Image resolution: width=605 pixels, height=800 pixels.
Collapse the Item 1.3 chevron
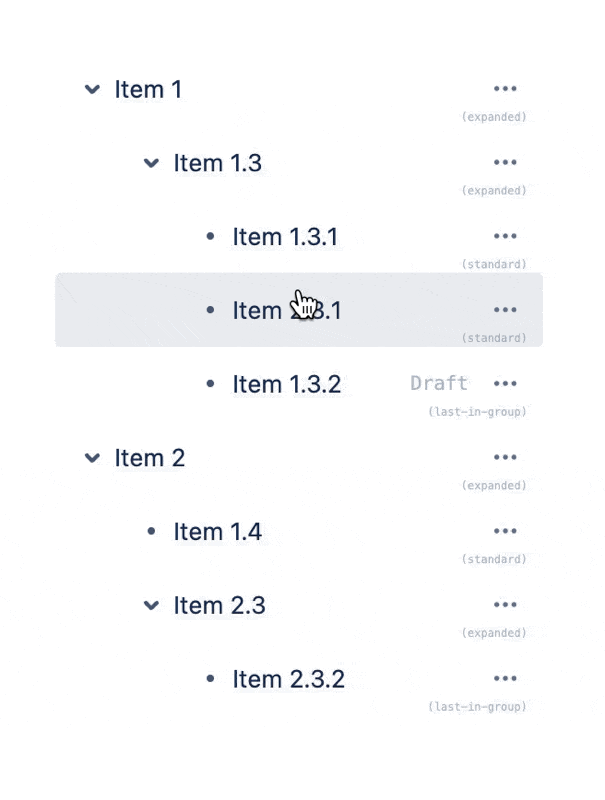click(152, 162)
